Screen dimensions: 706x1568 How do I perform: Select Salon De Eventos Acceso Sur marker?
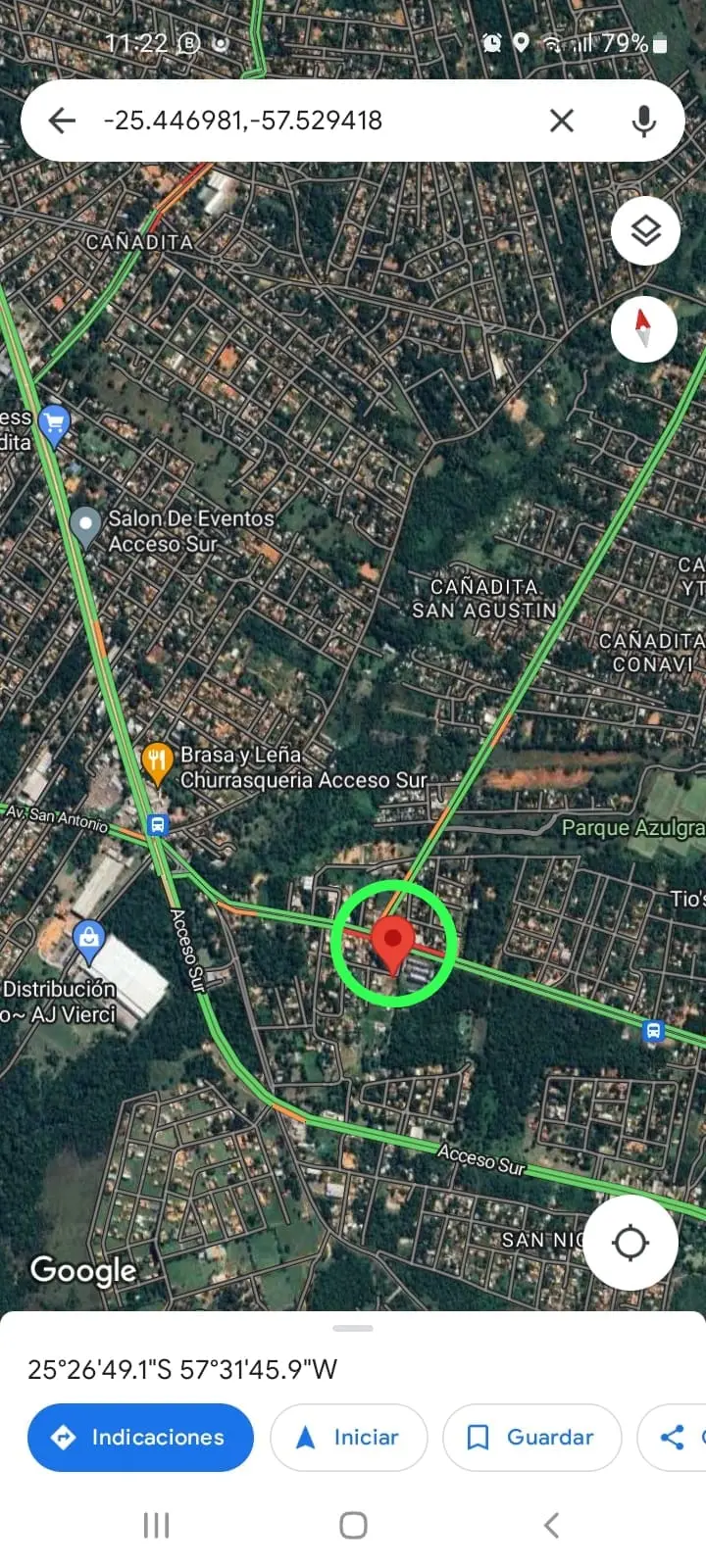click(x=86, y=524)
